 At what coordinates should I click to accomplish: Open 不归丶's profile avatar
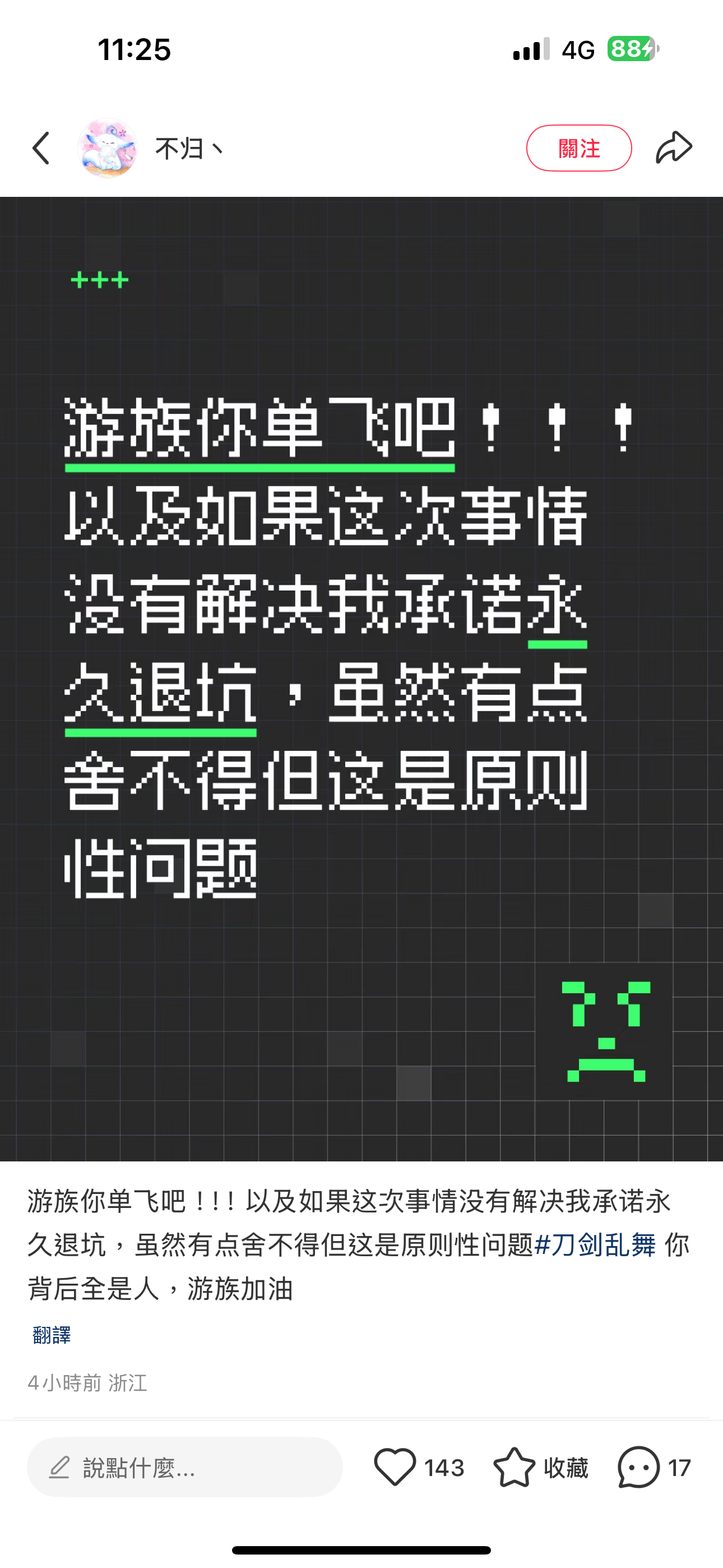(107, 148)
